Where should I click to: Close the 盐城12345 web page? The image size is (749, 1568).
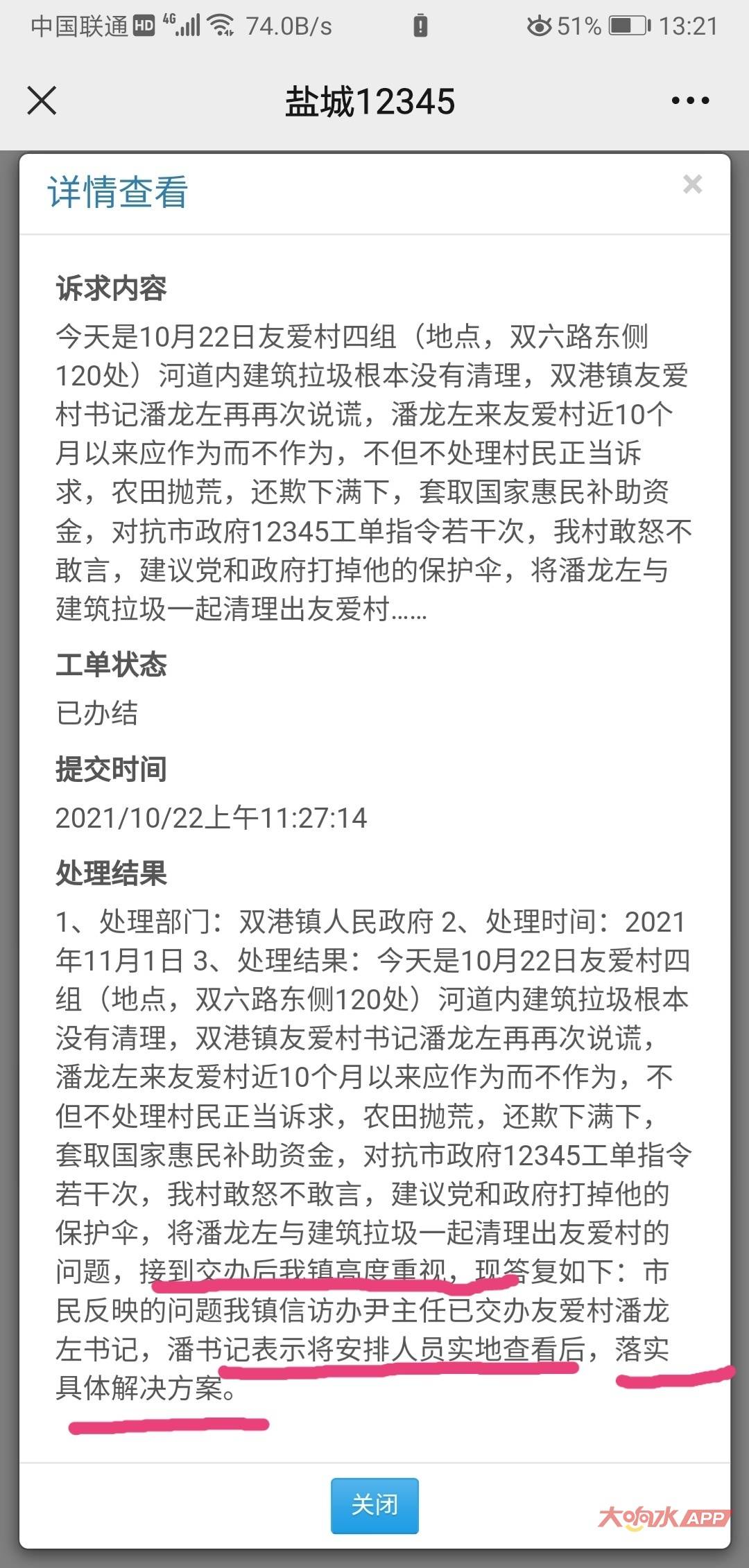click(42, 101)
